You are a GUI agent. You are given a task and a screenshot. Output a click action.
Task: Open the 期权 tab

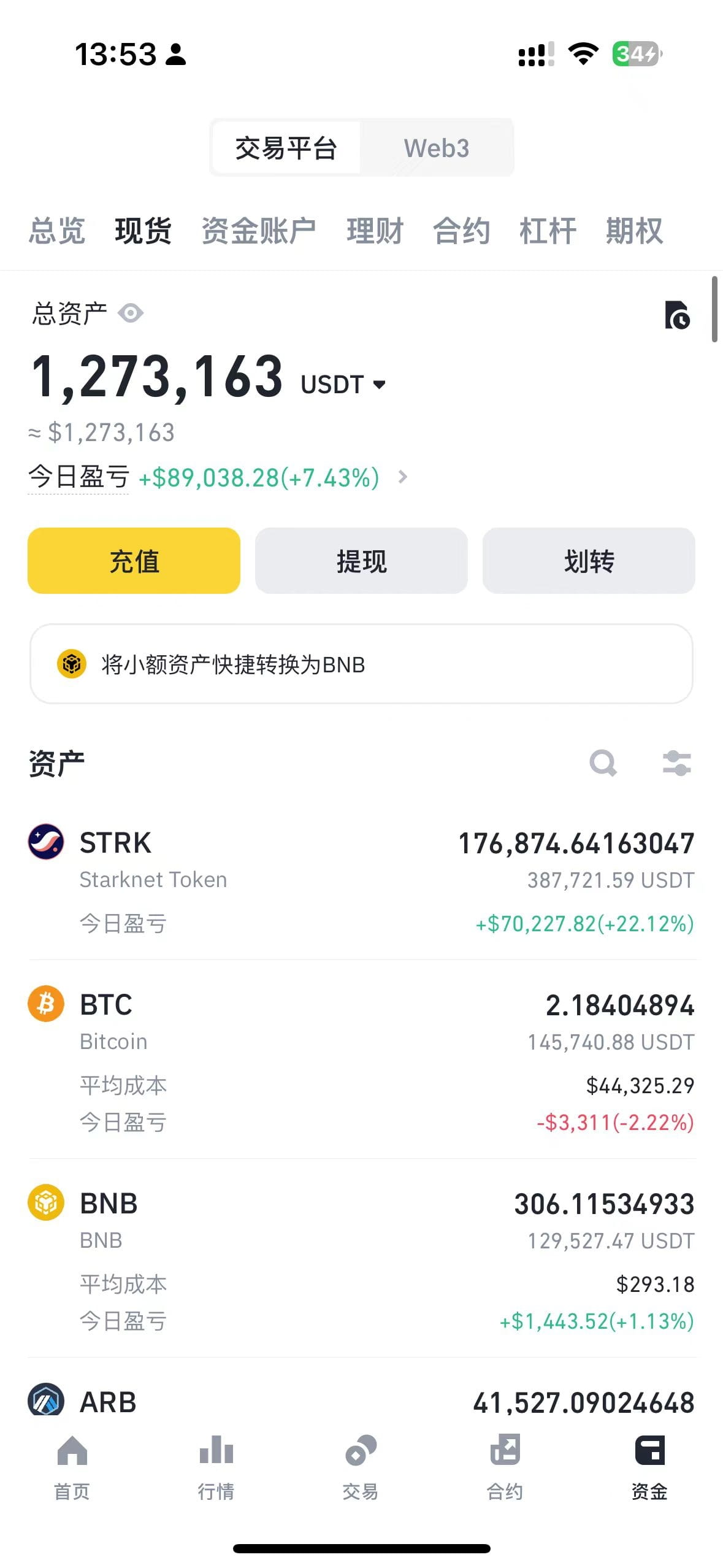click(634, 231)
